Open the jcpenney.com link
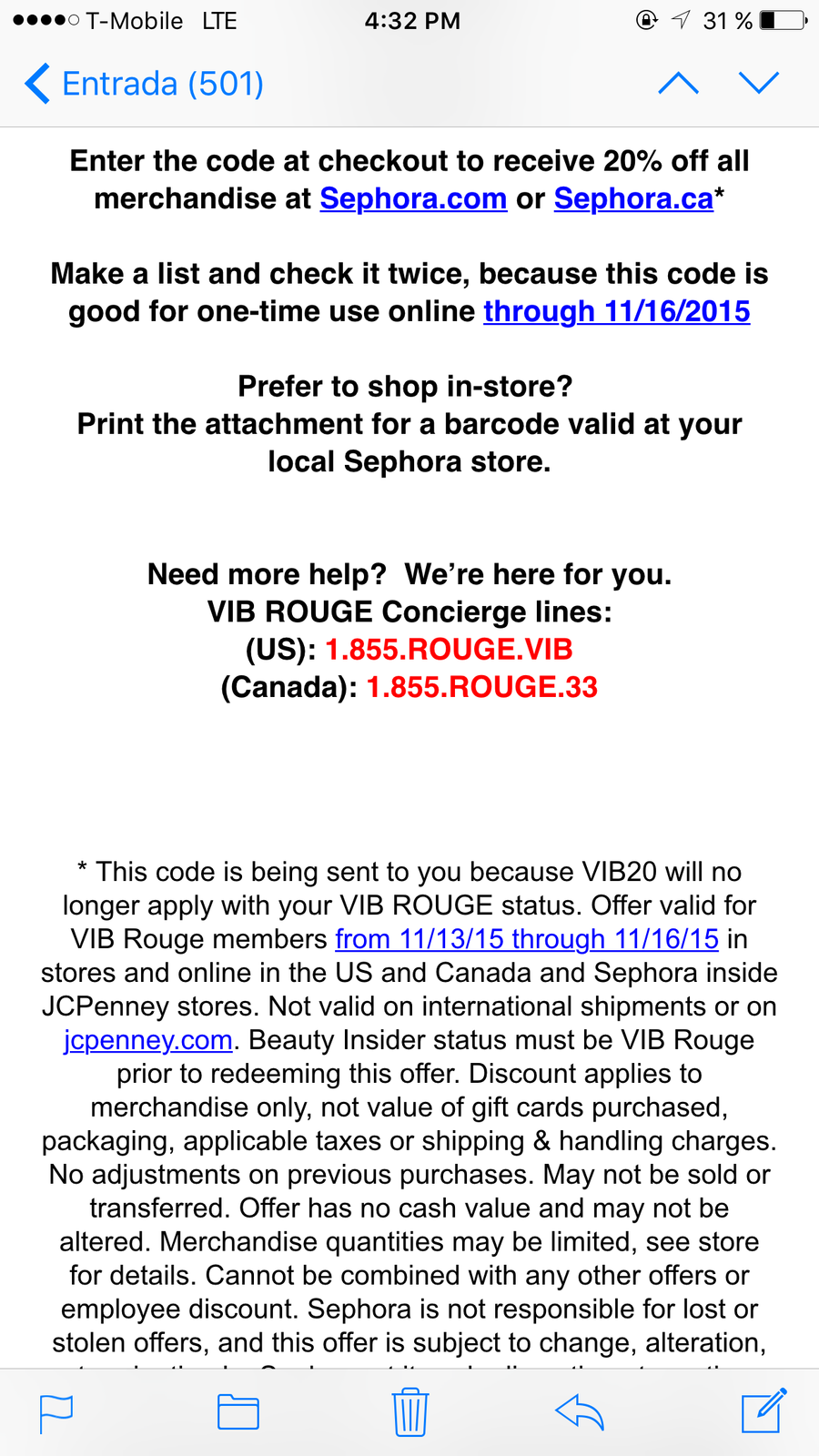Image resolution: width=819 pixels, height=1456 pixels. (148, 1039)
